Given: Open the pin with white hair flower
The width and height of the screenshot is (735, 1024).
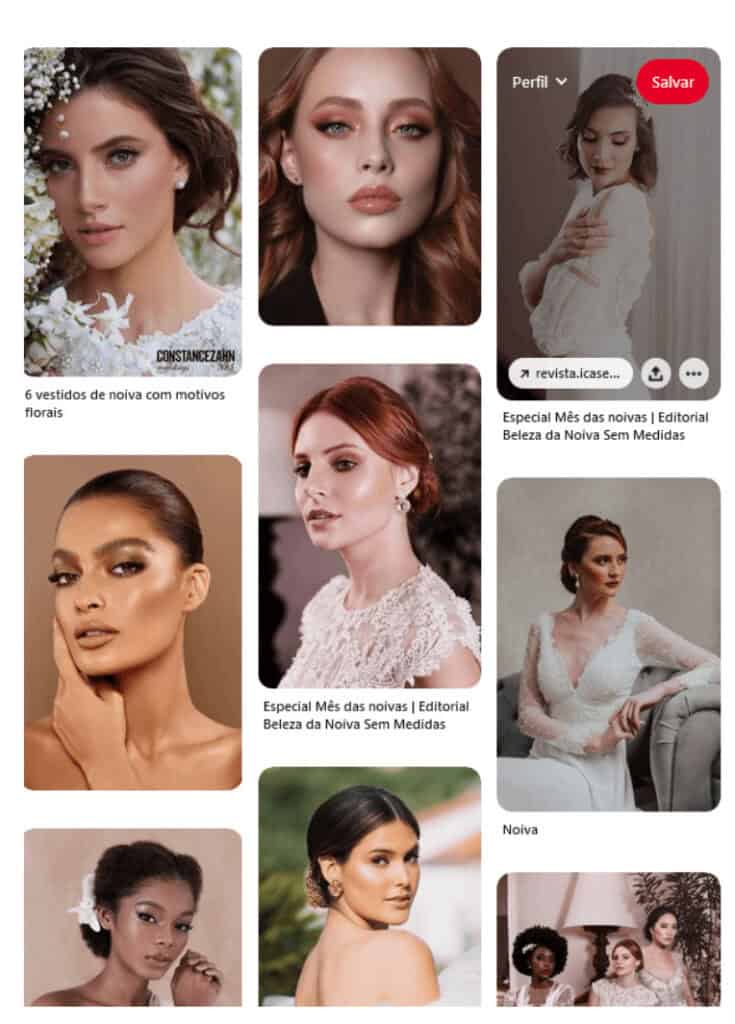Looking at the screenshot, I should click(x=132, y=916).
